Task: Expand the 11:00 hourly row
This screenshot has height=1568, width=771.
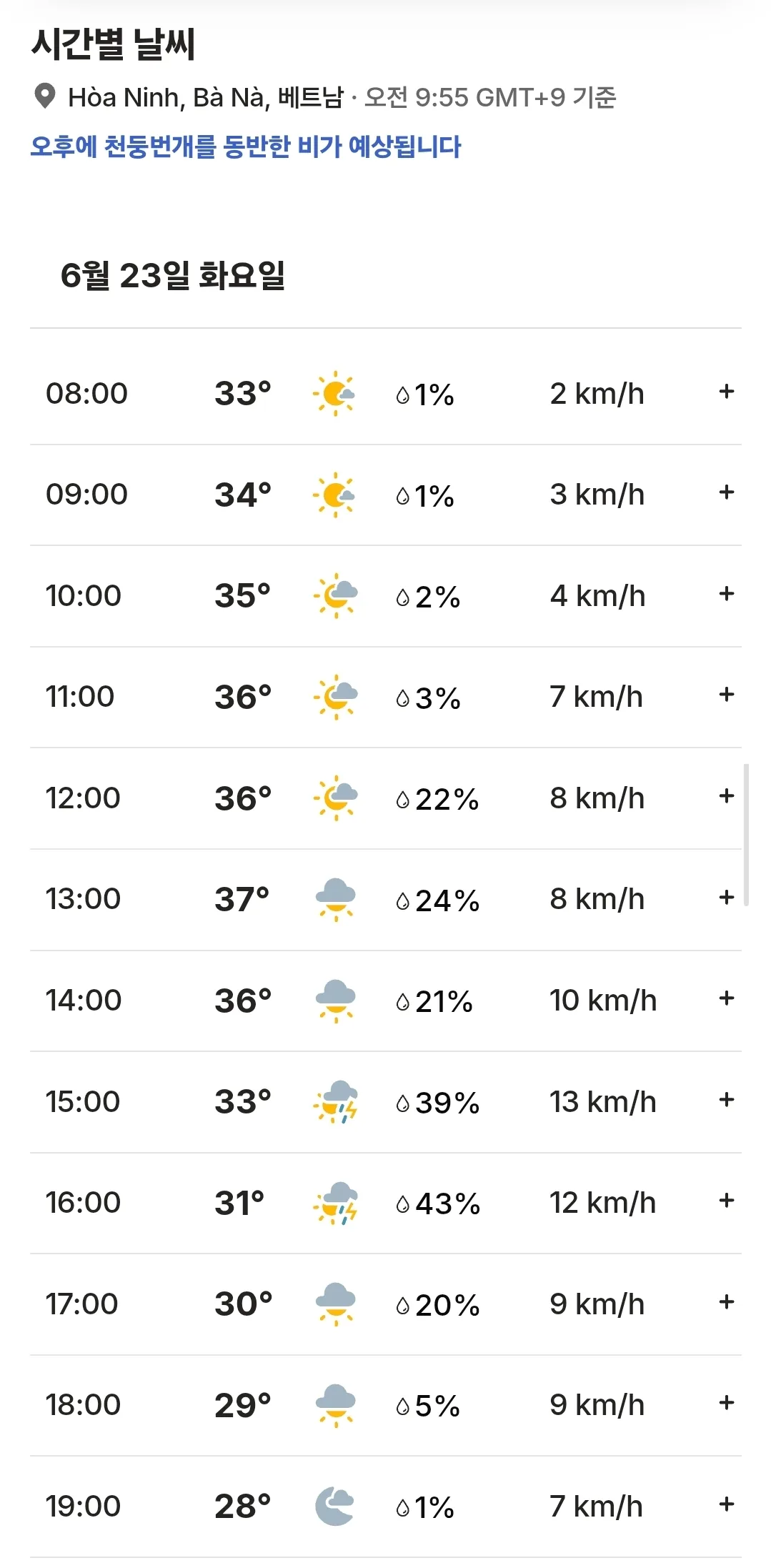Action: tap(726, 695)
